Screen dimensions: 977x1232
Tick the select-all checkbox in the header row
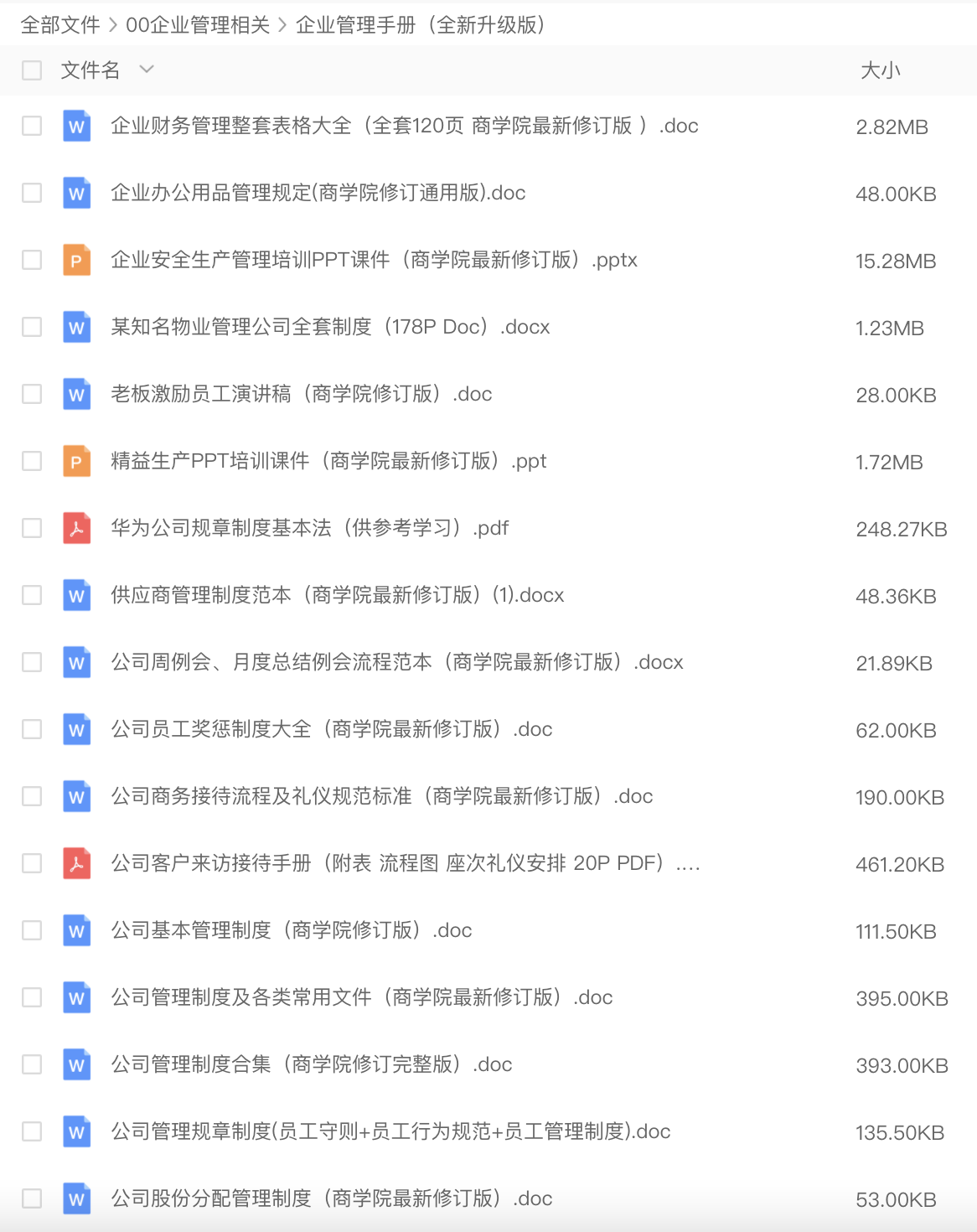[32, 70]
